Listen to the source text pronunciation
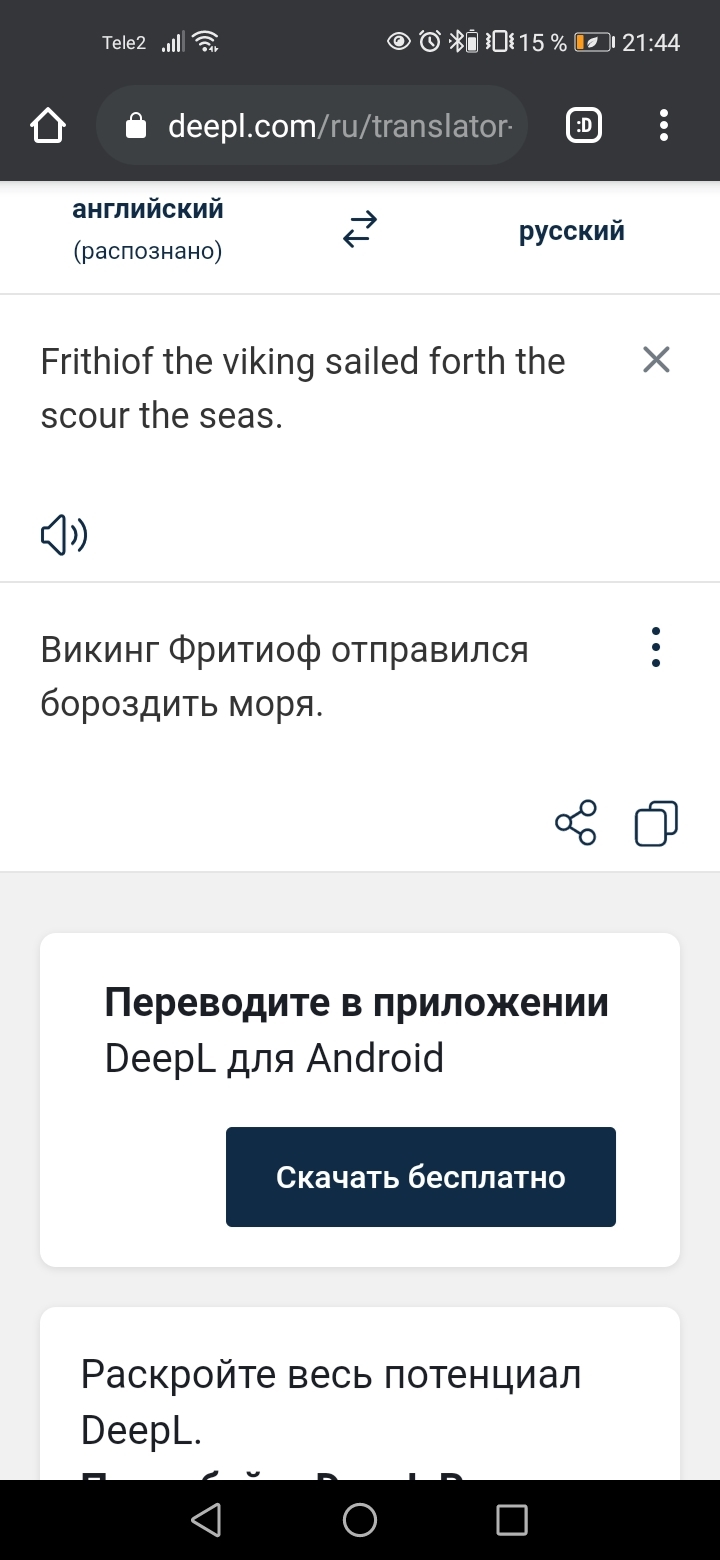 point(63,536)
